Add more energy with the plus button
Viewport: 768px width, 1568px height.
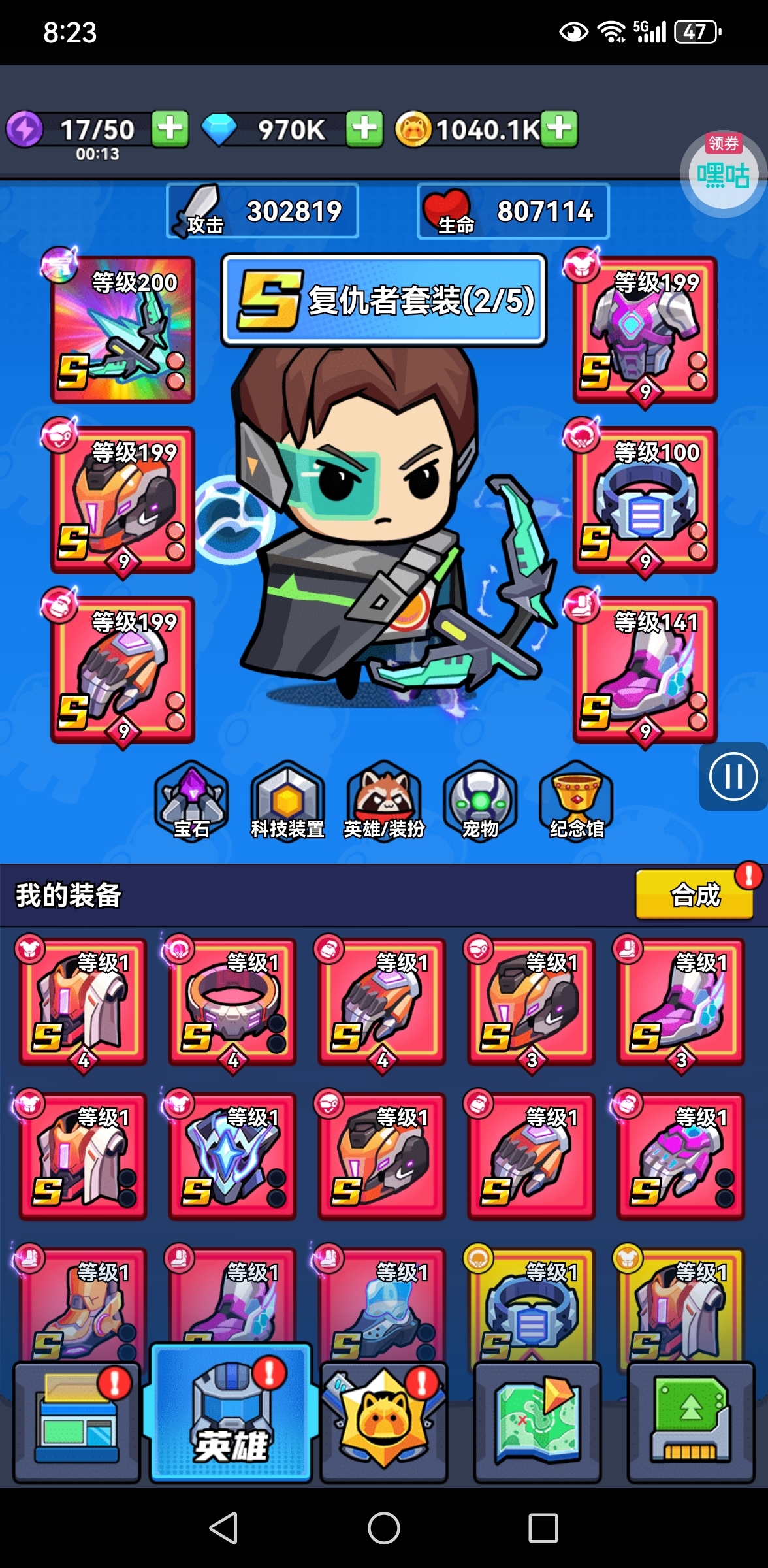[170, 129]
